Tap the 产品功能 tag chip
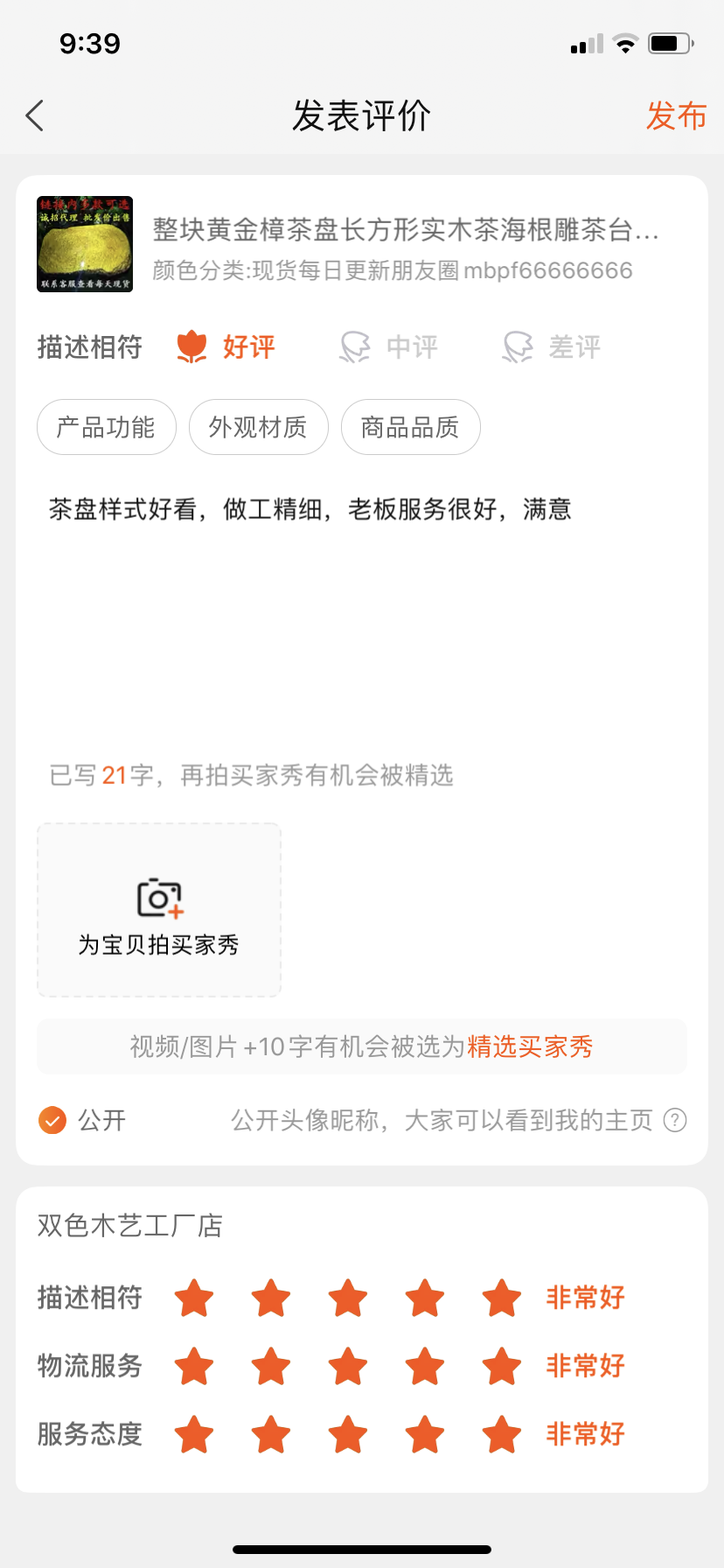The image size is (724, 1568). pyautogui.click(x=107, y=427)
